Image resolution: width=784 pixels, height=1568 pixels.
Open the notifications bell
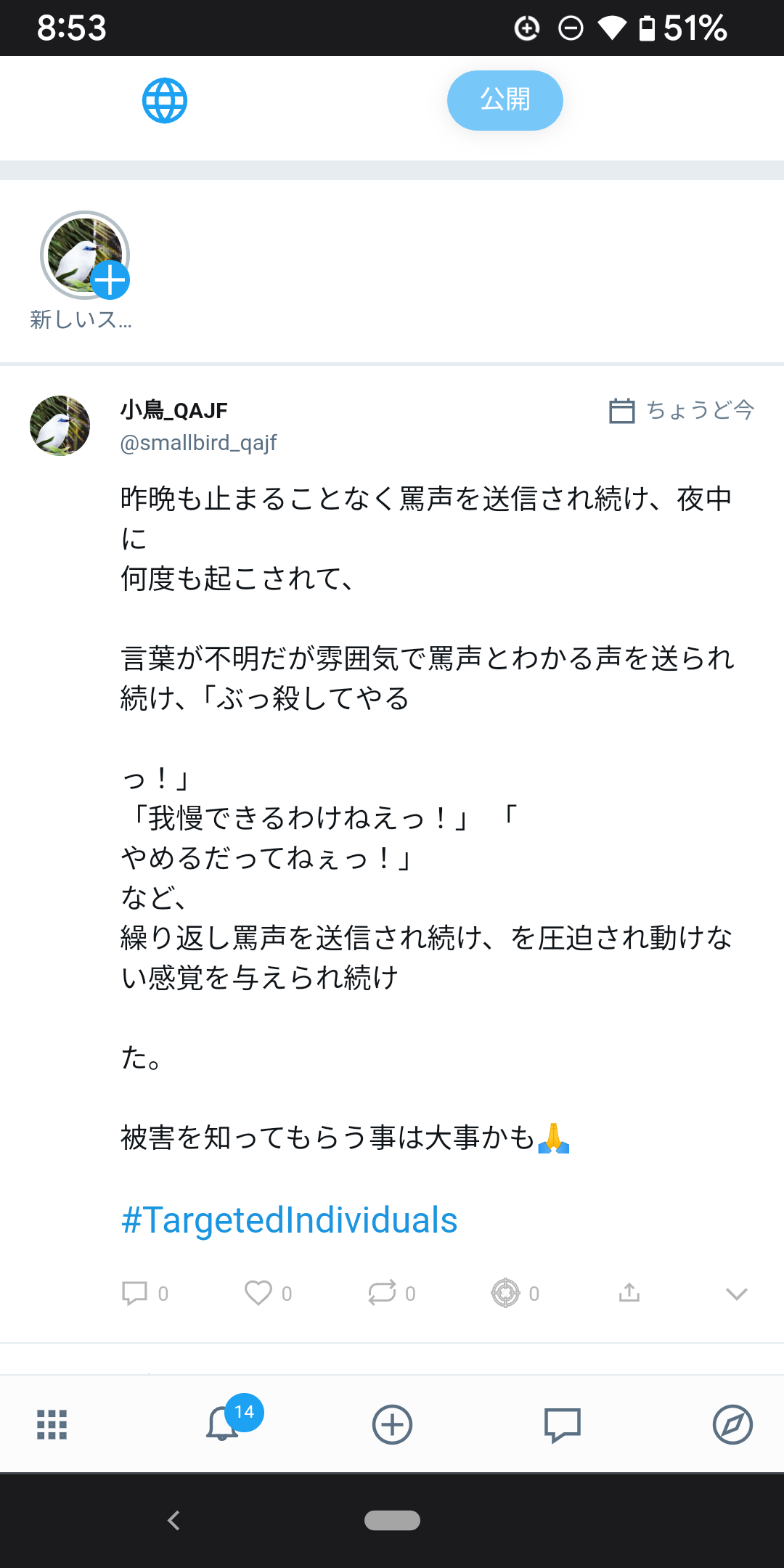coord(223,1424)
